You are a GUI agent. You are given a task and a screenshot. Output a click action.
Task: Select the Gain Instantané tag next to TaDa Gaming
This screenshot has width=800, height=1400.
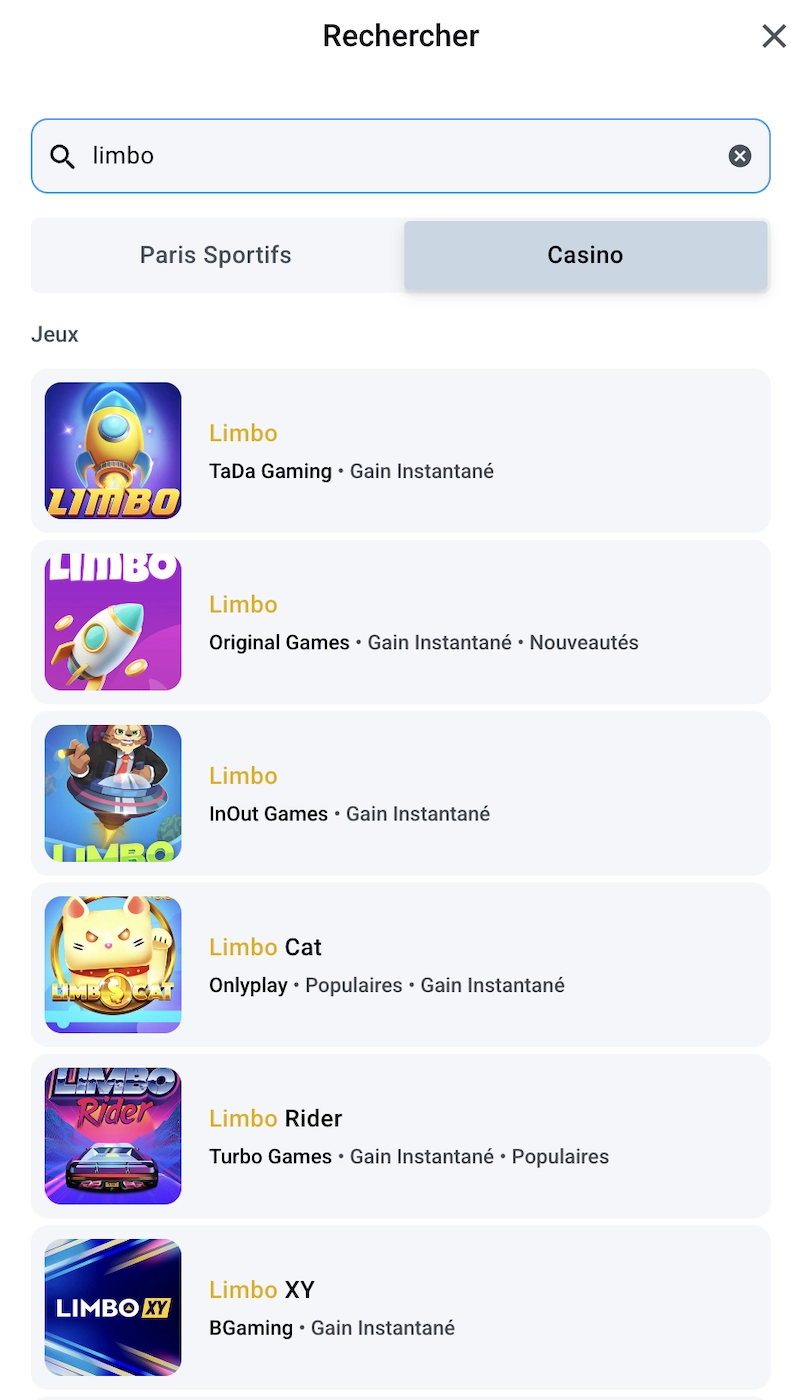point(421,471)
